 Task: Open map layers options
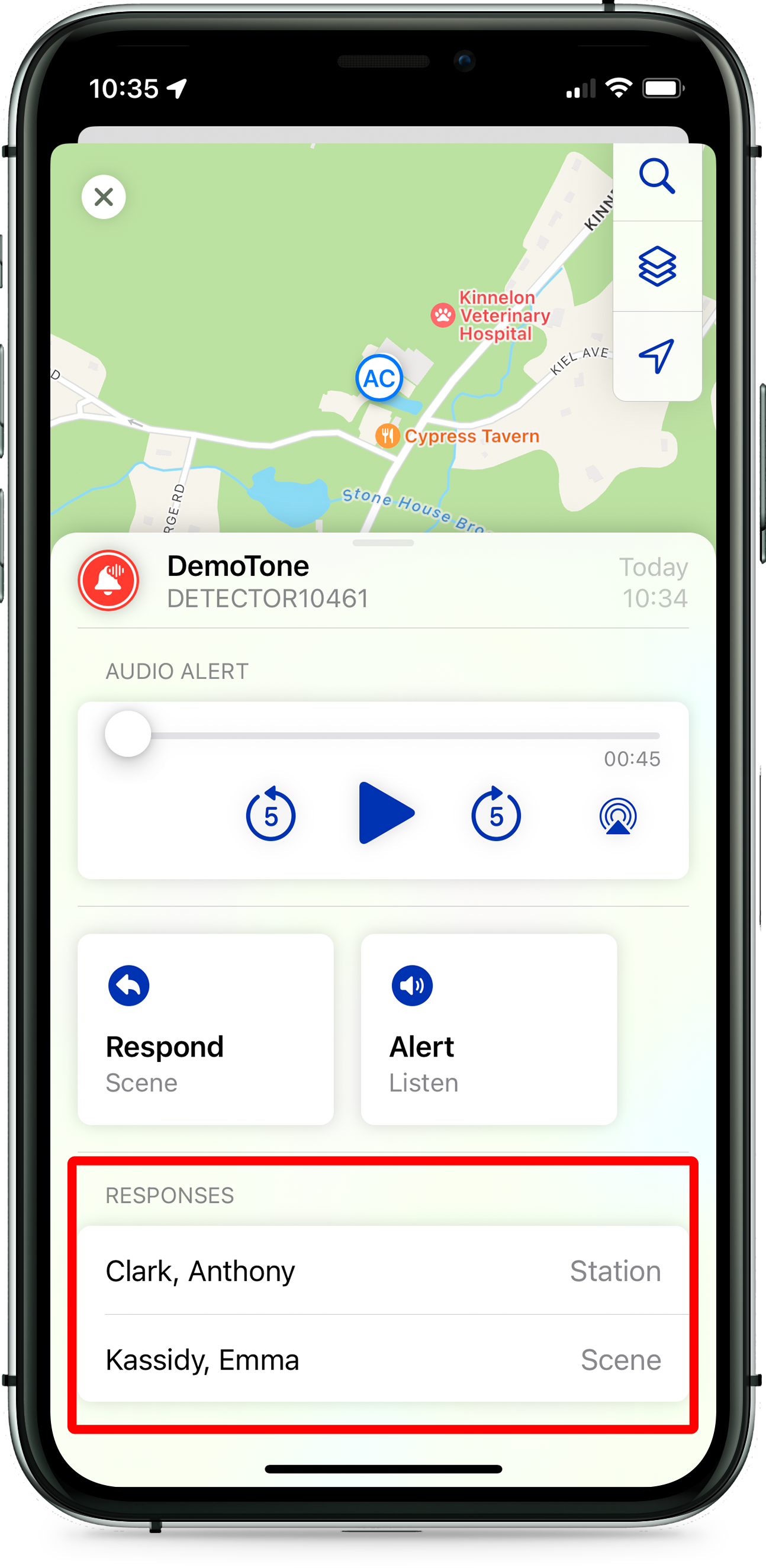pyautogui.click(x=656, y=266)
